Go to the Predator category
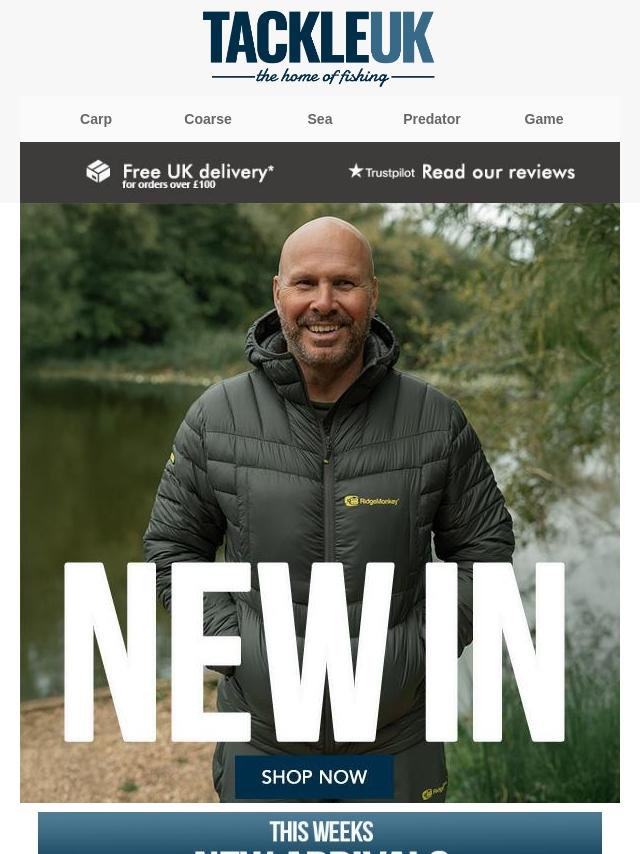Screen dimensions: 640x854 [x=431, y=119]
